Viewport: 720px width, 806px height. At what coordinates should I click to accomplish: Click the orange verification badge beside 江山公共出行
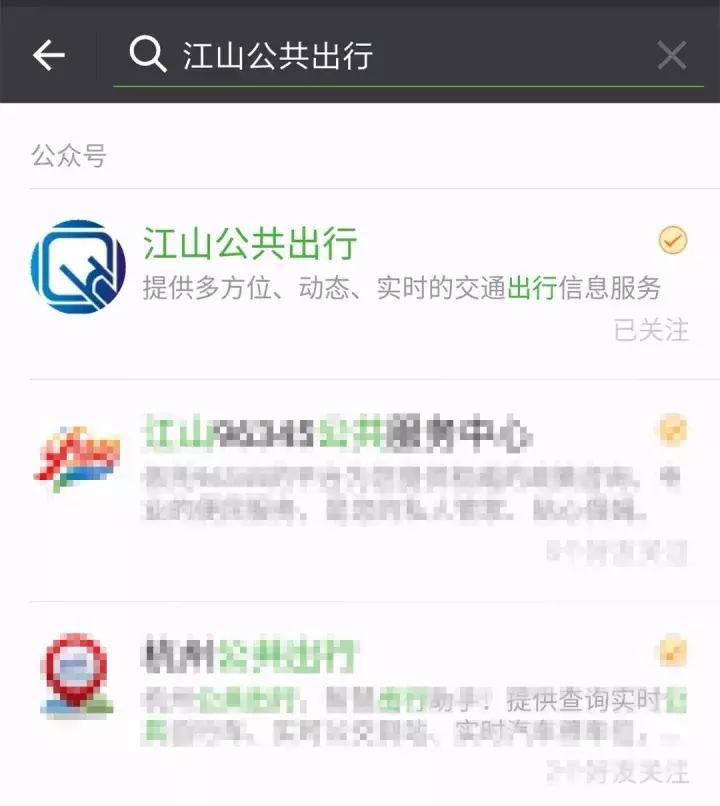672,239
